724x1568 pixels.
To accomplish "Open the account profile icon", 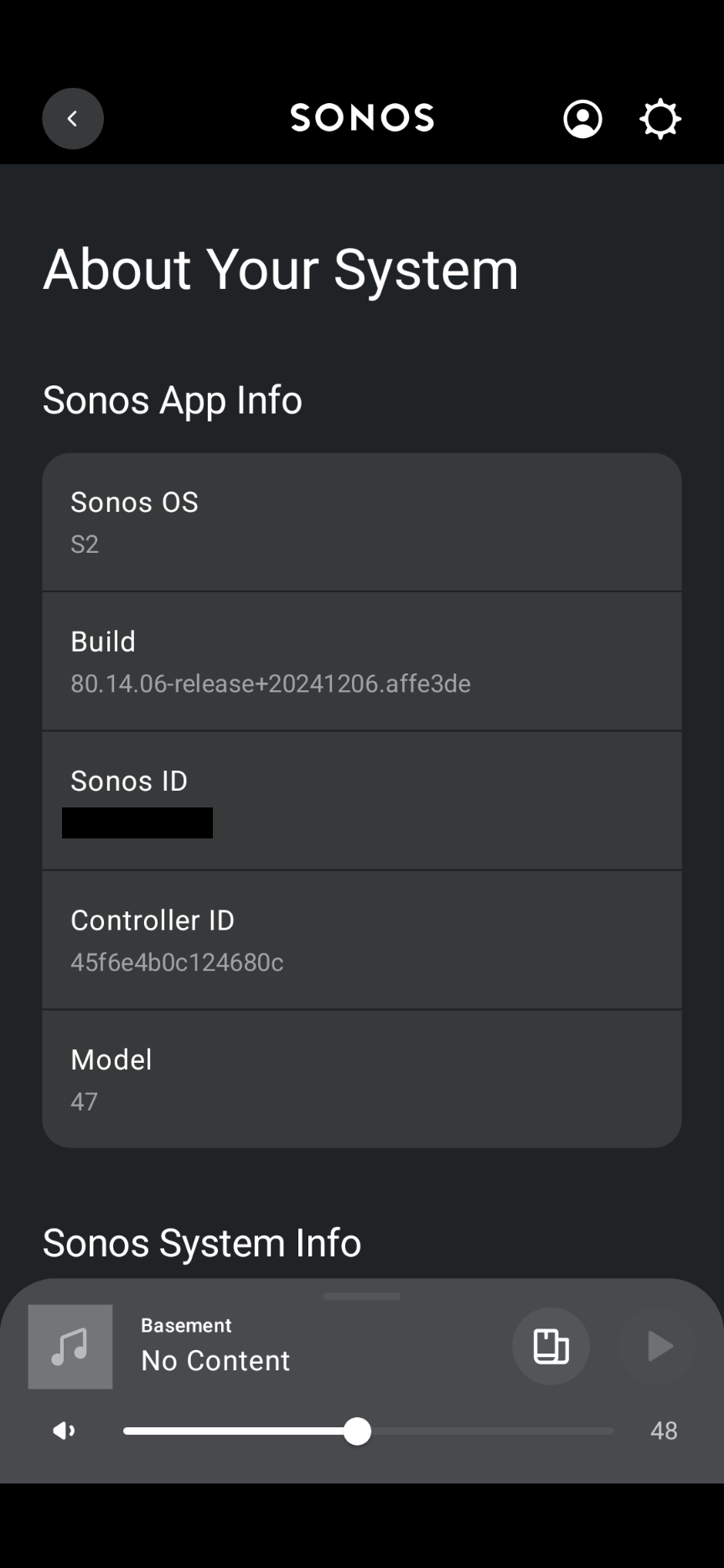I will 582,119.
